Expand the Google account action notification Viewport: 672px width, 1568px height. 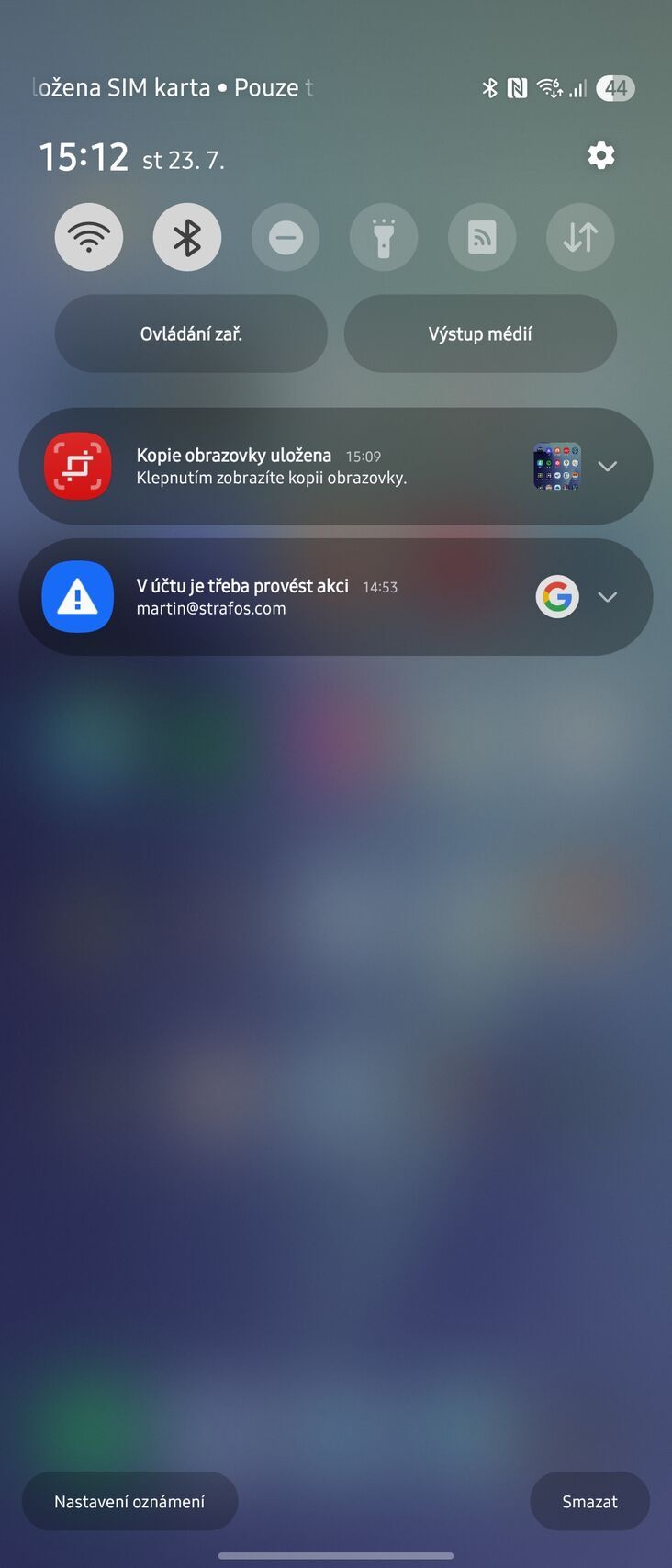click(x=608, y=596)
